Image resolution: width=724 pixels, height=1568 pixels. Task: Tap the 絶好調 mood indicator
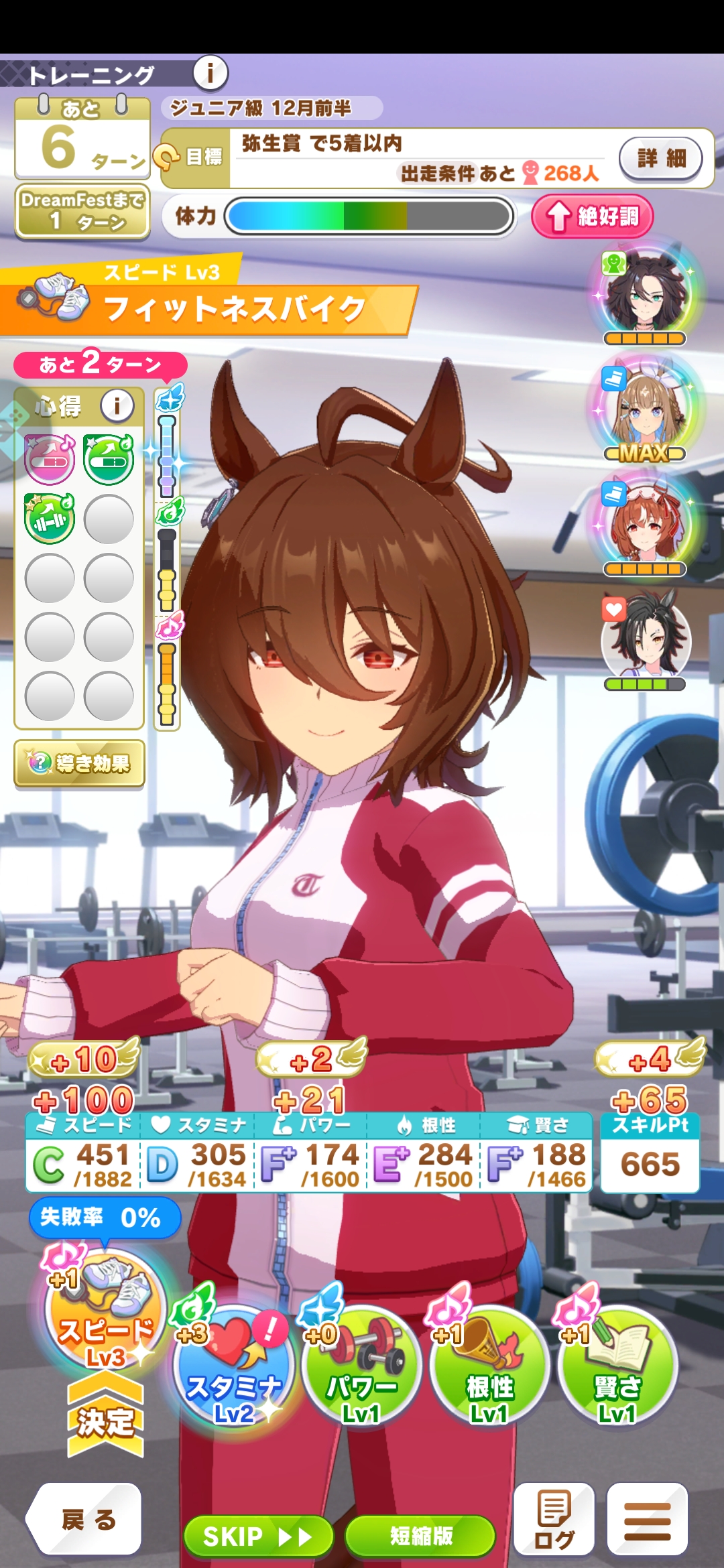click(592, 216)
